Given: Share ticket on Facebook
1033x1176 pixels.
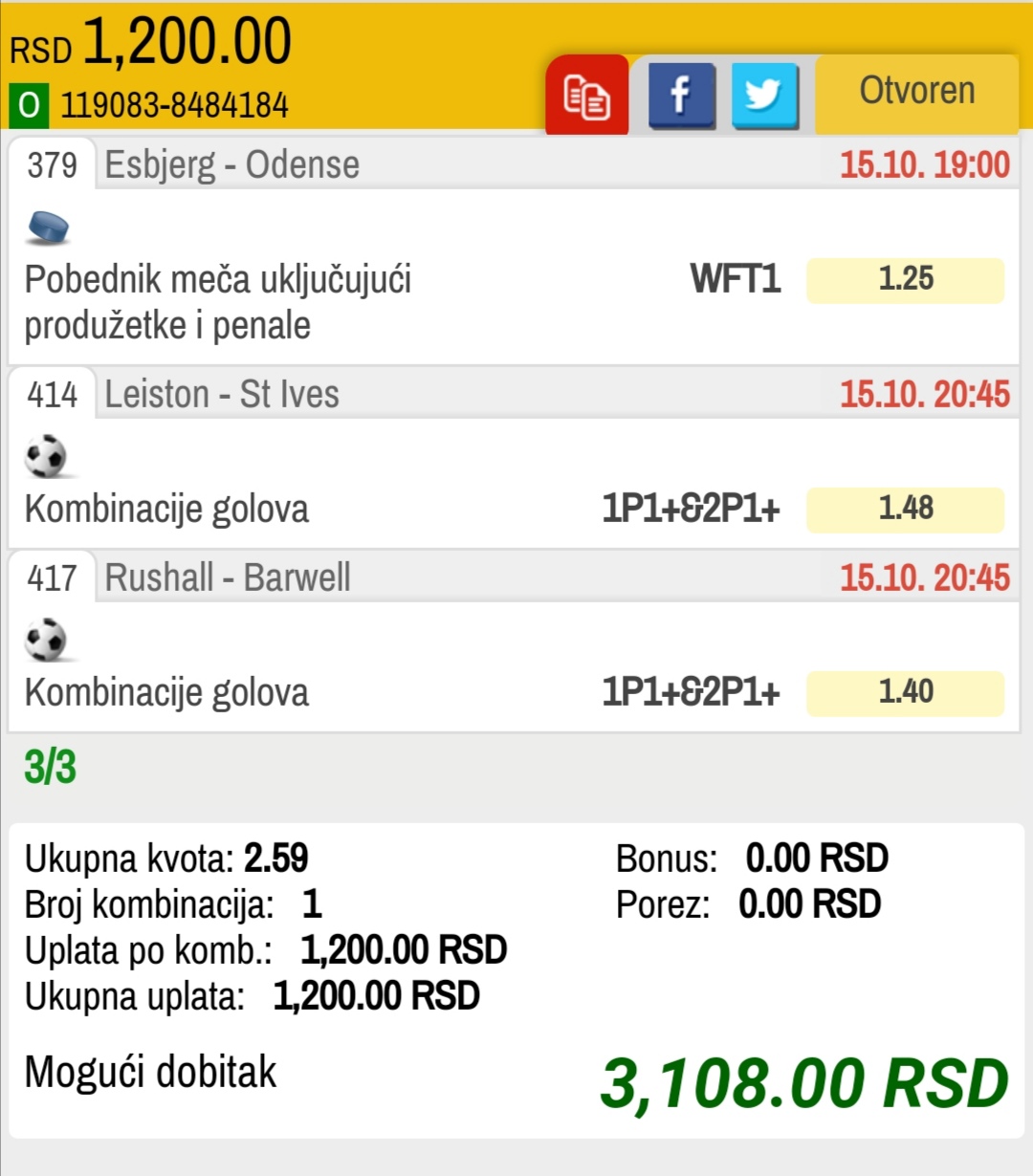Looking at the screenshot, I should [x=681, y=96].
